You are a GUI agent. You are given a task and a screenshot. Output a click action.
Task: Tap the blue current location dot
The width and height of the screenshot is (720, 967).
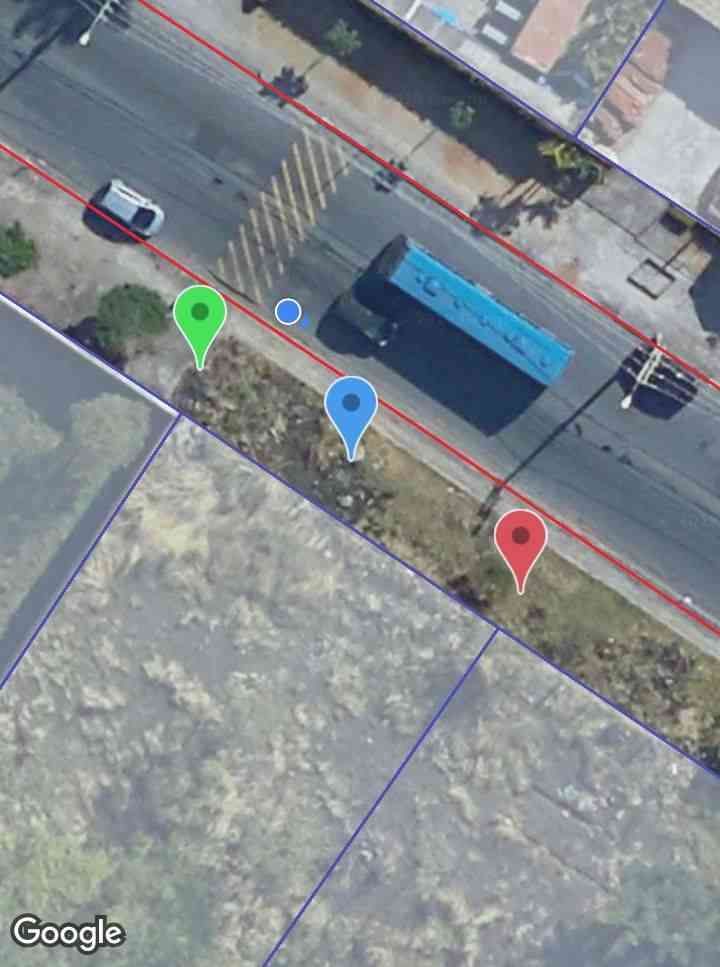pyautogui.click(x=288, y=312)
